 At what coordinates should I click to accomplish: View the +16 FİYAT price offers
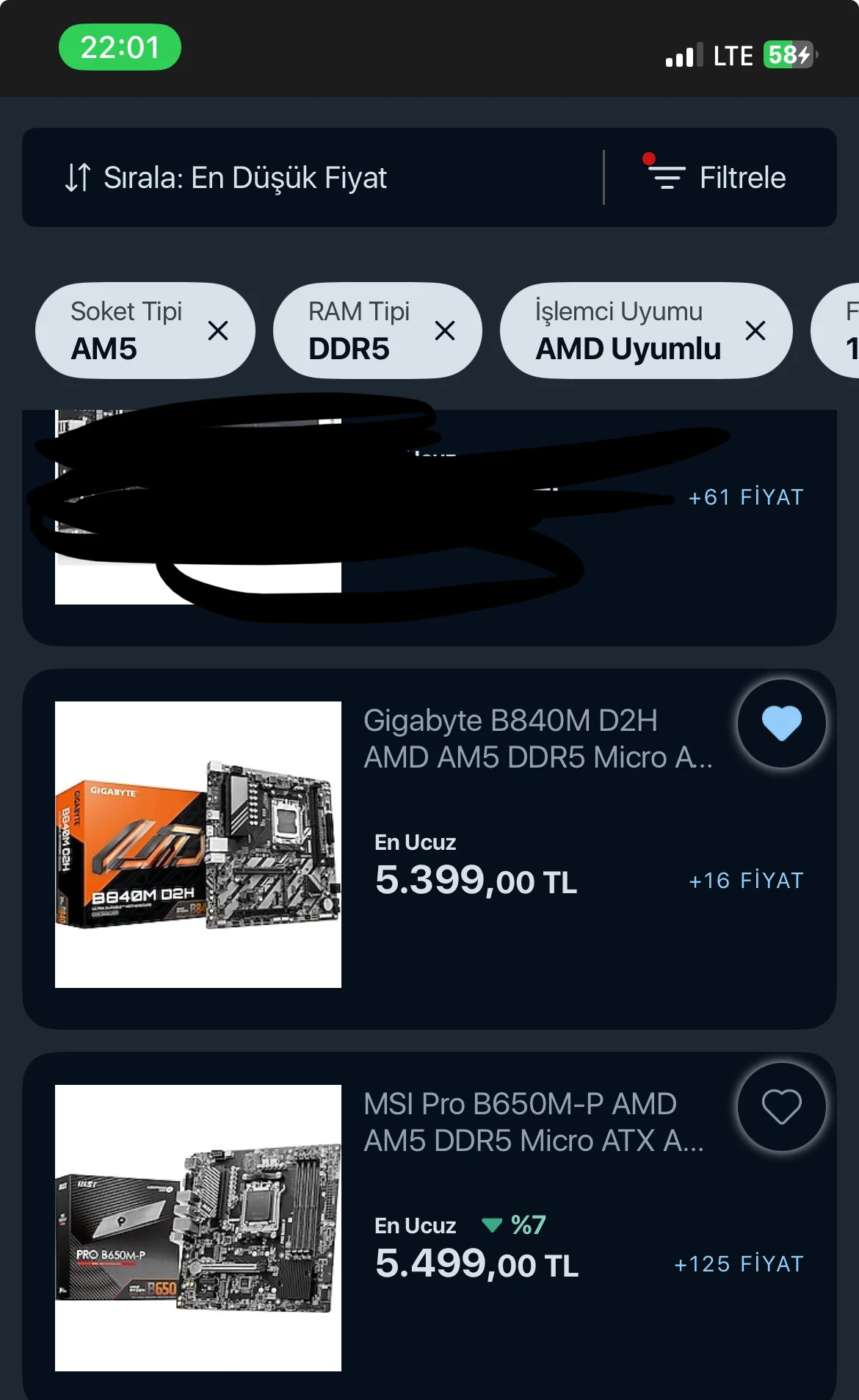pyautogui.click(x=746, y=881)
